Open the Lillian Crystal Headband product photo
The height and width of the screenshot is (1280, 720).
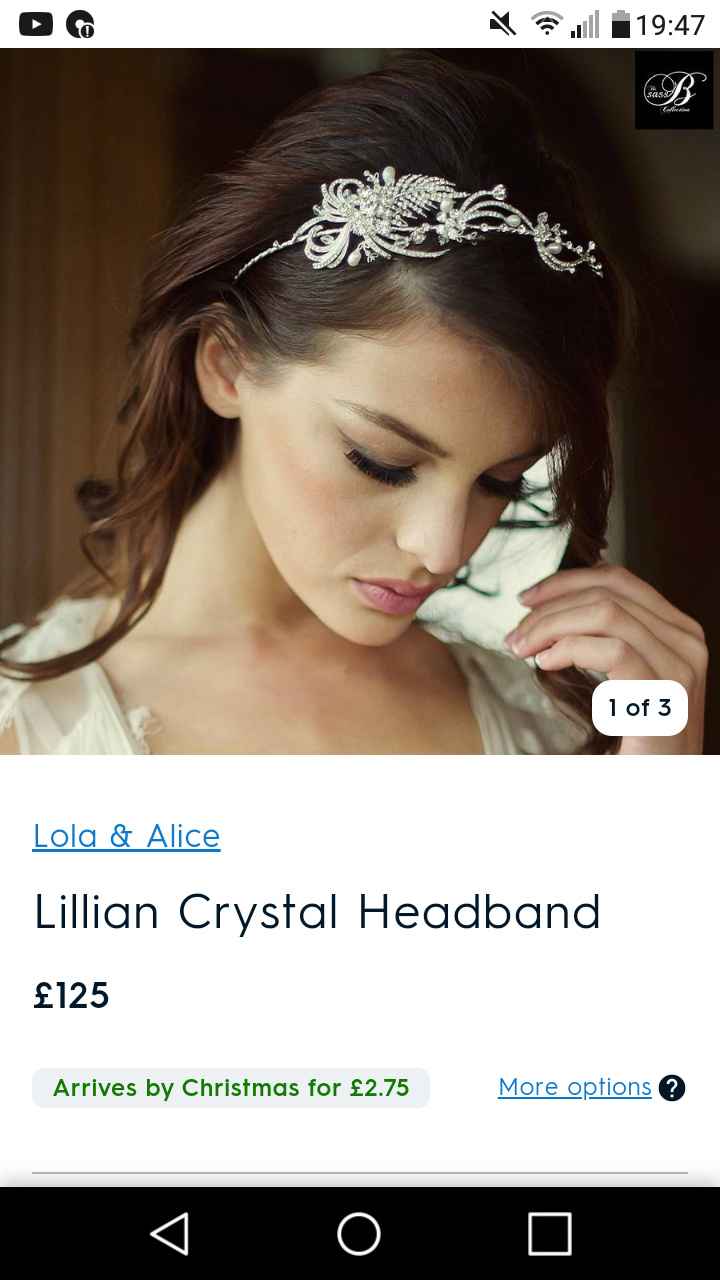pyautogui.click(x=360, y=400)
